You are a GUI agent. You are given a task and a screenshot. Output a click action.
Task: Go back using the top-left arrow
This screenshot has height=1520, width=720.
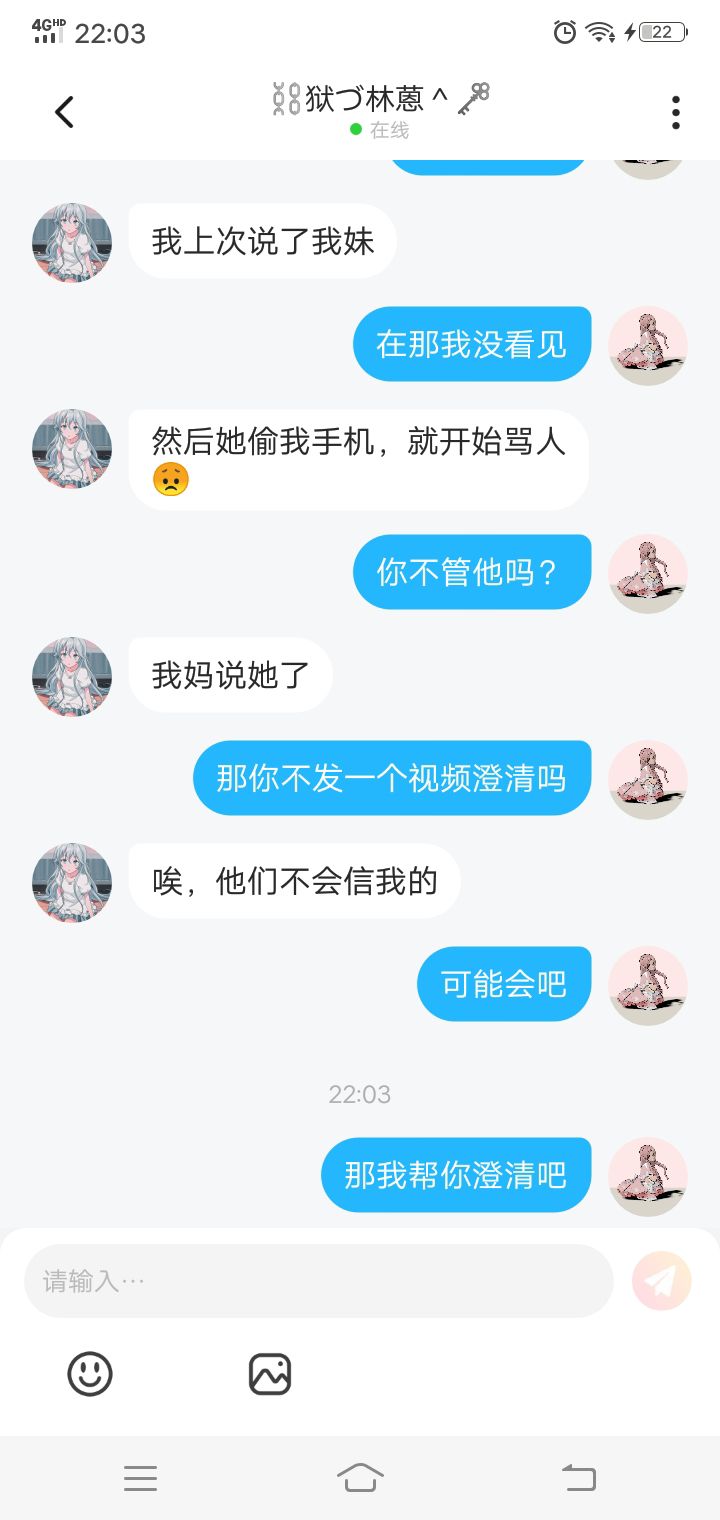tap(64, 112)
